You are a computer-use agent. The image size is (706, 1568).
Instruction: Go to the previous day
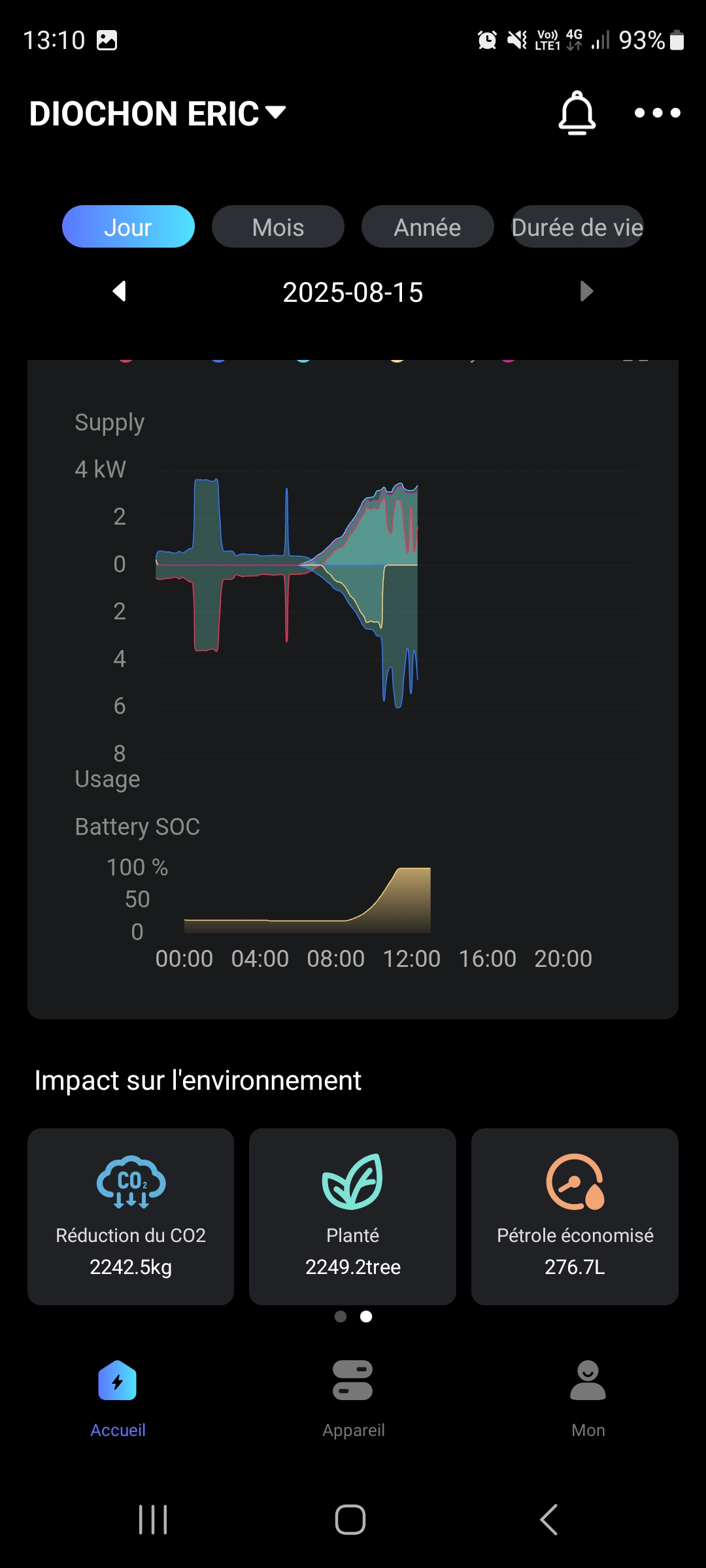pyautogui.click(x=119, y=291)
